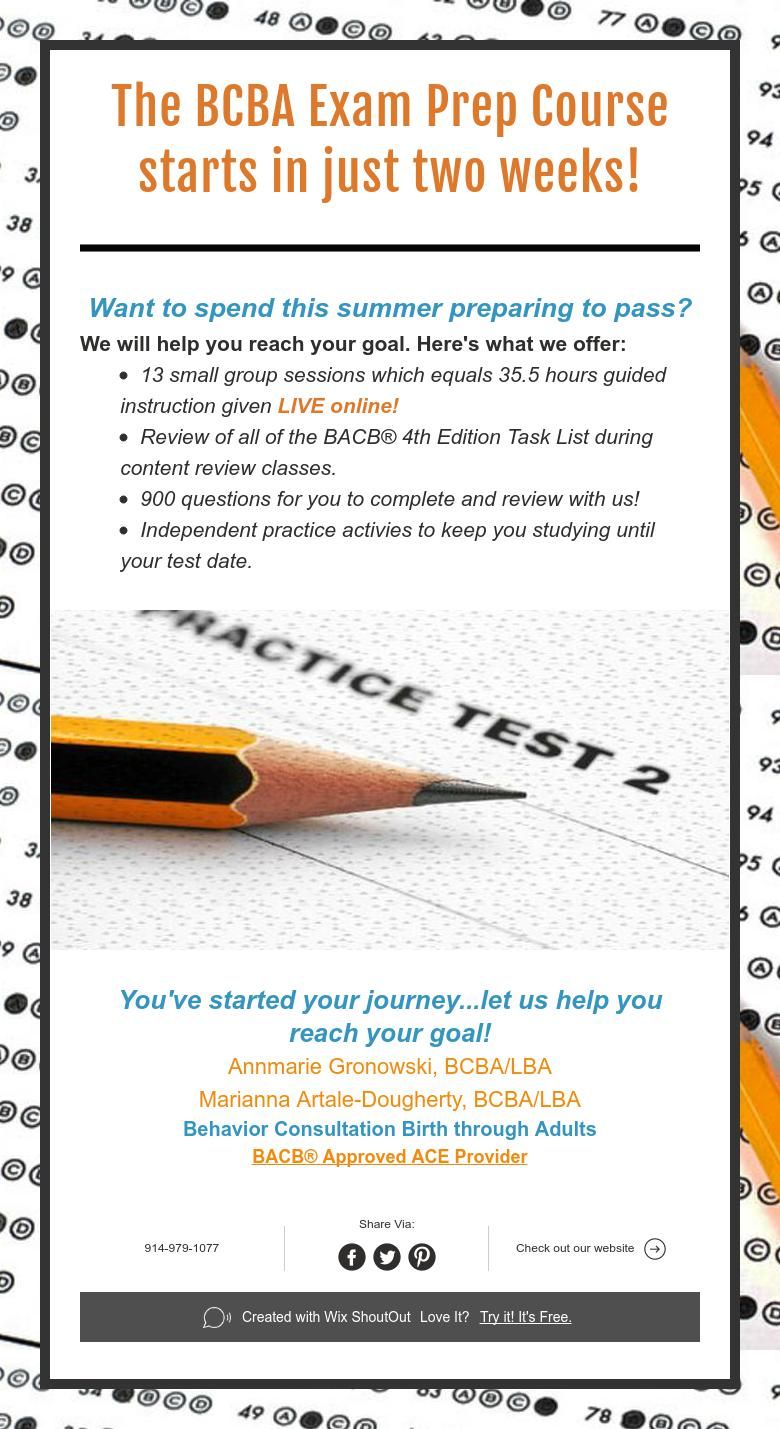Share this on Twitter
The height and width of the screenshot is (1429, 780).
click(x=387, y=1257)
